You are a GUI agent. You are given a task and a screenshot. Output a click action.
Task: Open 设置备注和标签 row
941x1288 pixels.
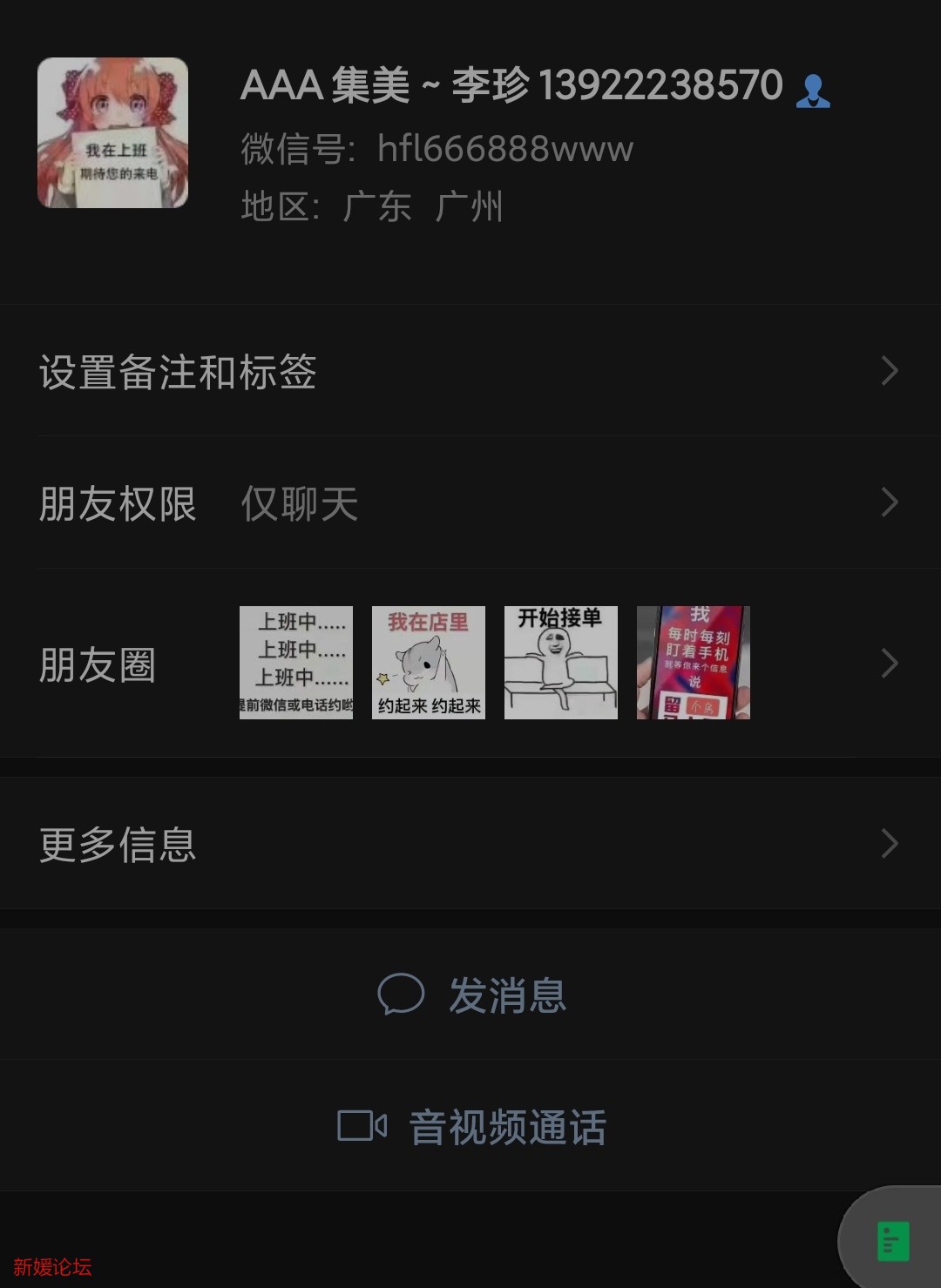[x=470, y=371]
